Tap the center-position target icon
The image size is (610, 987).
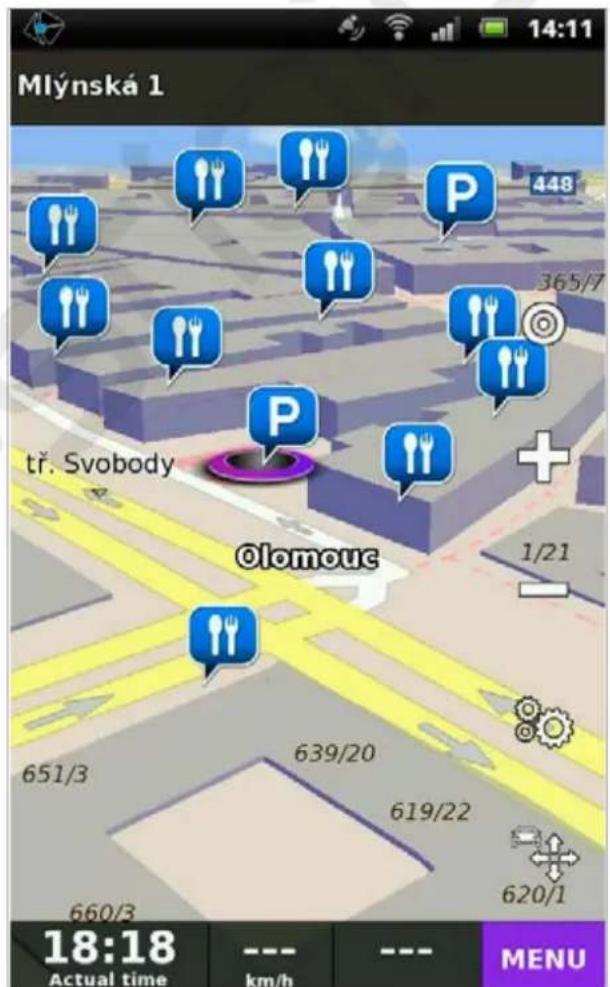coord(543,324)
